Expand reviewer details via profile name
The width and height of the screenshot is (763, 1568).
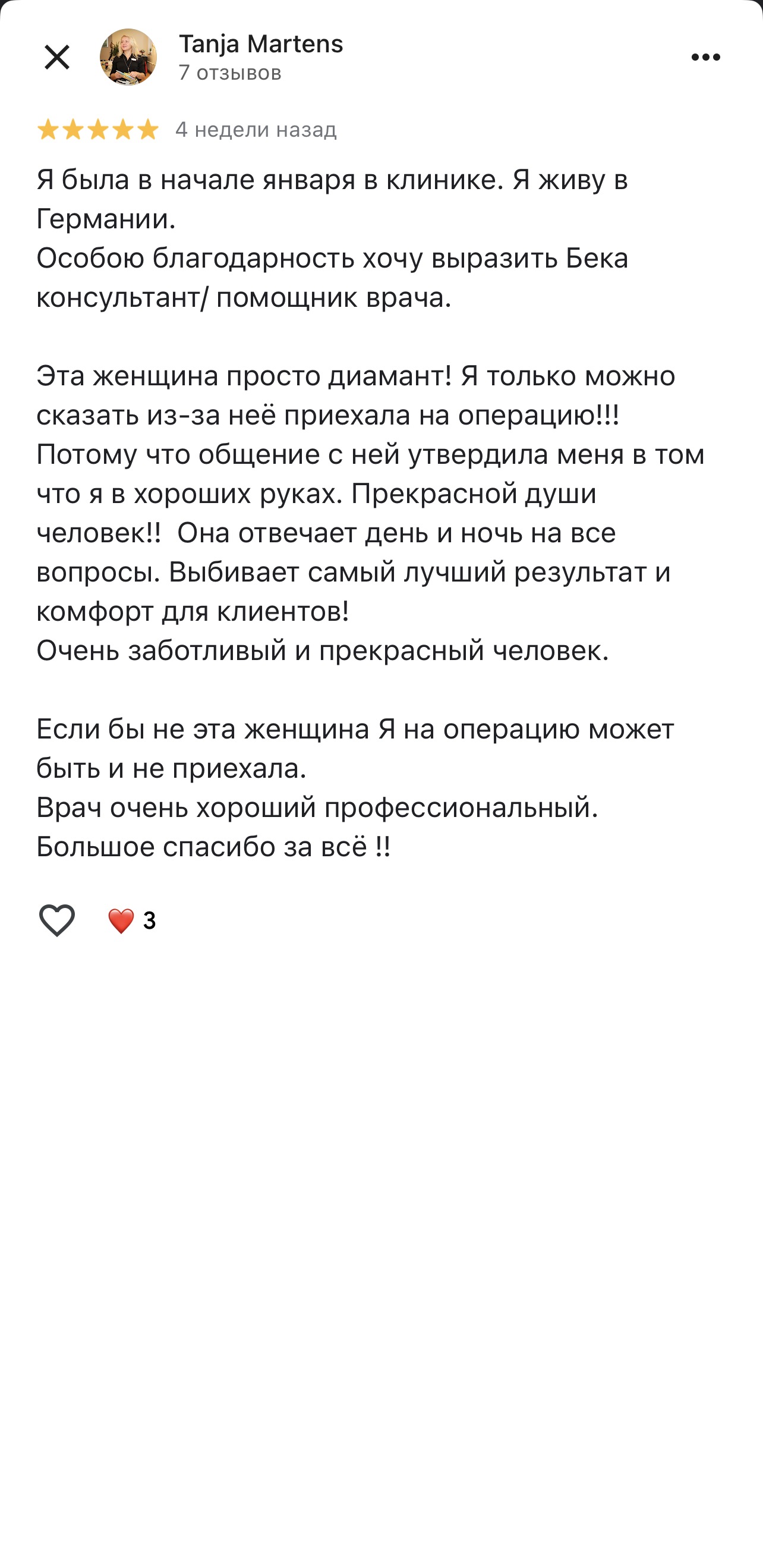[260, 43]
